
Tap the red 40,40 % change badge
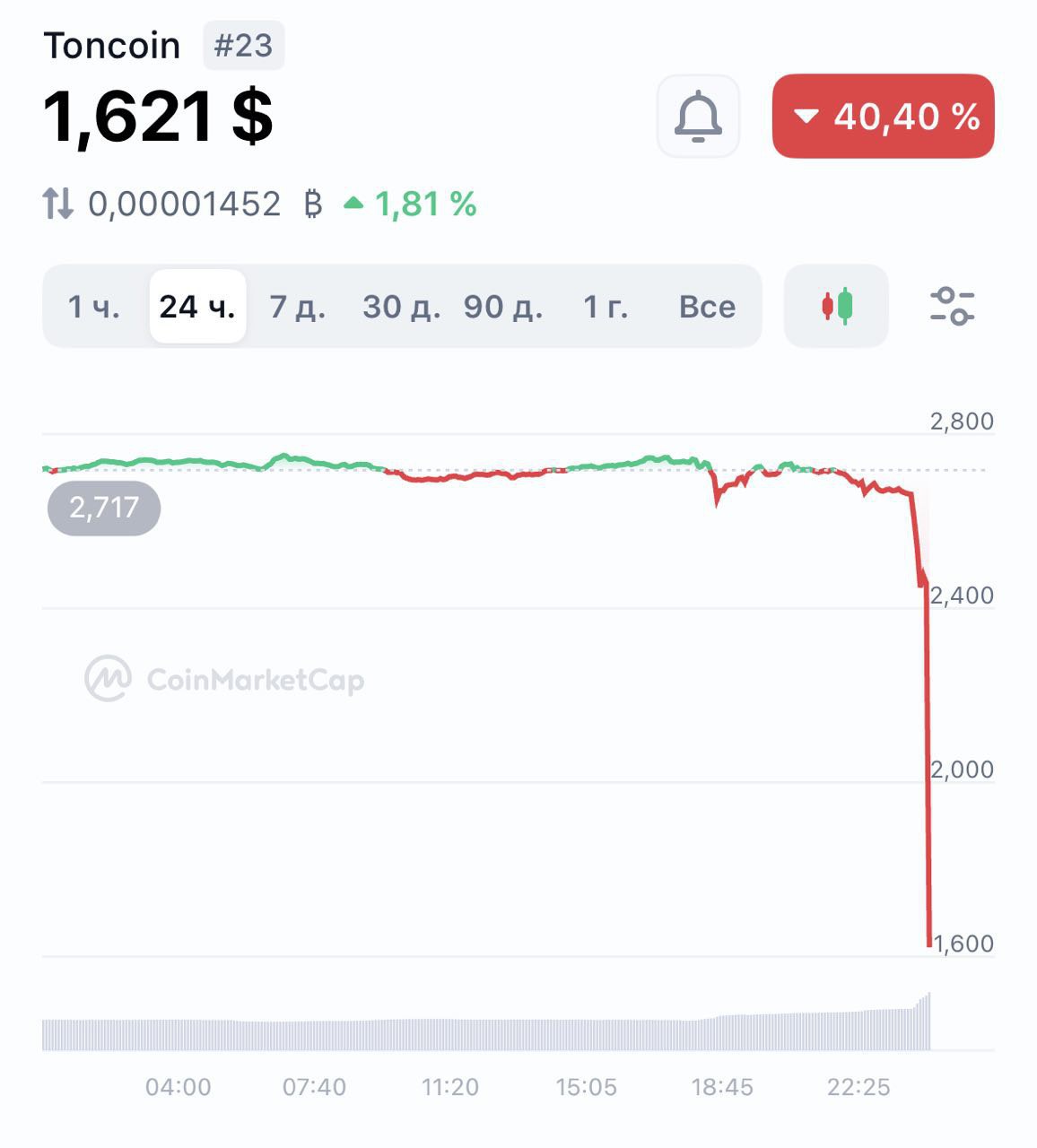[883, 117]
